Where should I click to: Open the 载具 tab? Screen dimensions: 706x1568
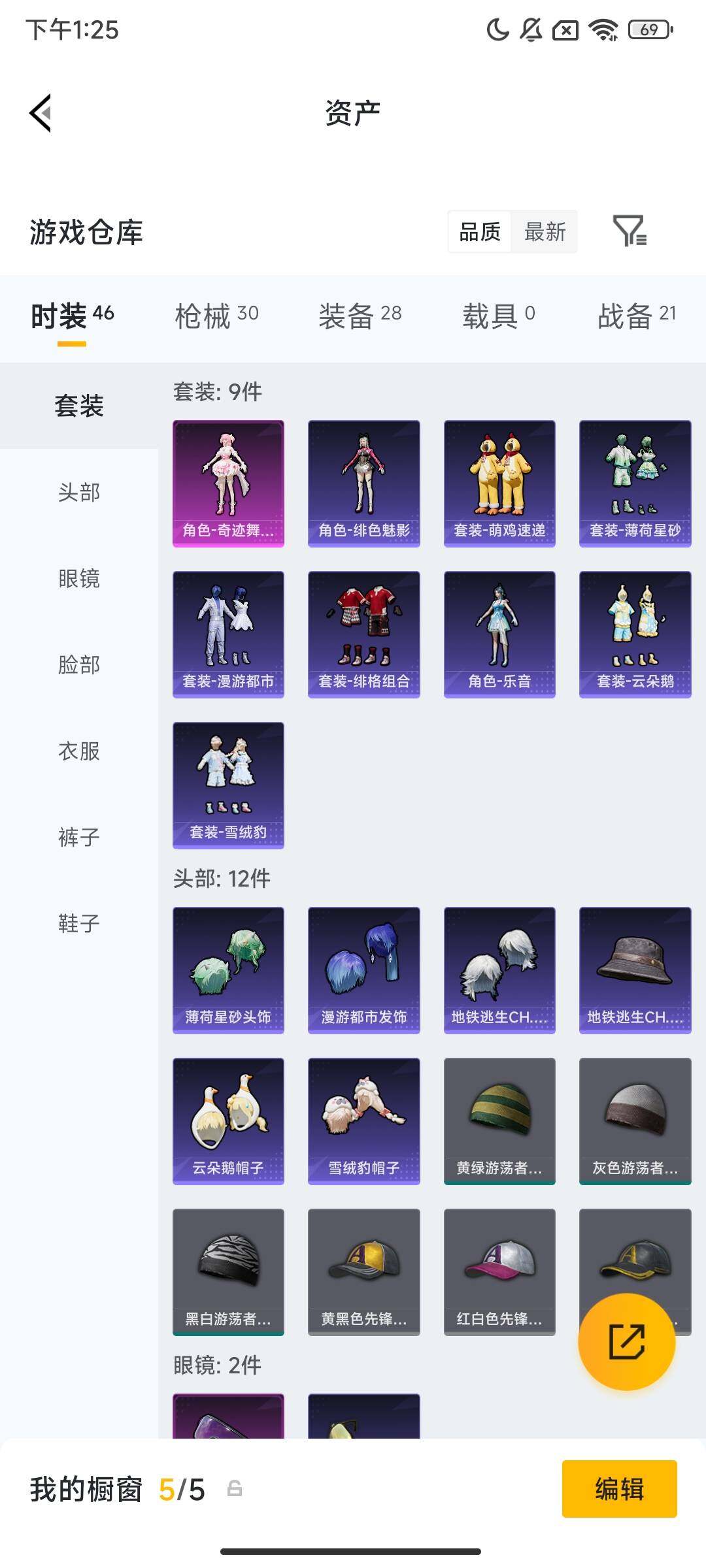tap(498, 316)
